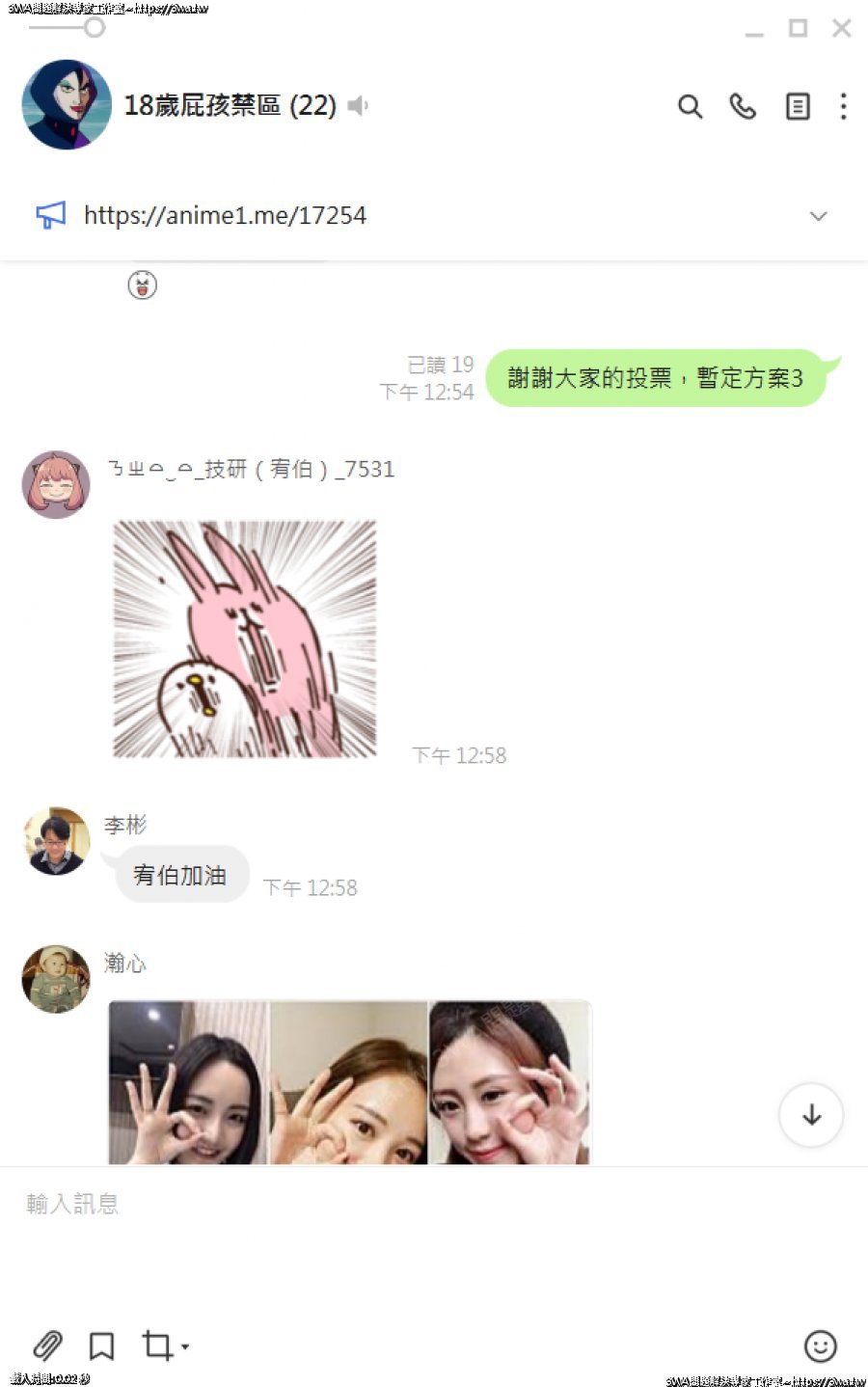
Task: Open the photo sent by 瀚心
Action: tap(349, 1082)
